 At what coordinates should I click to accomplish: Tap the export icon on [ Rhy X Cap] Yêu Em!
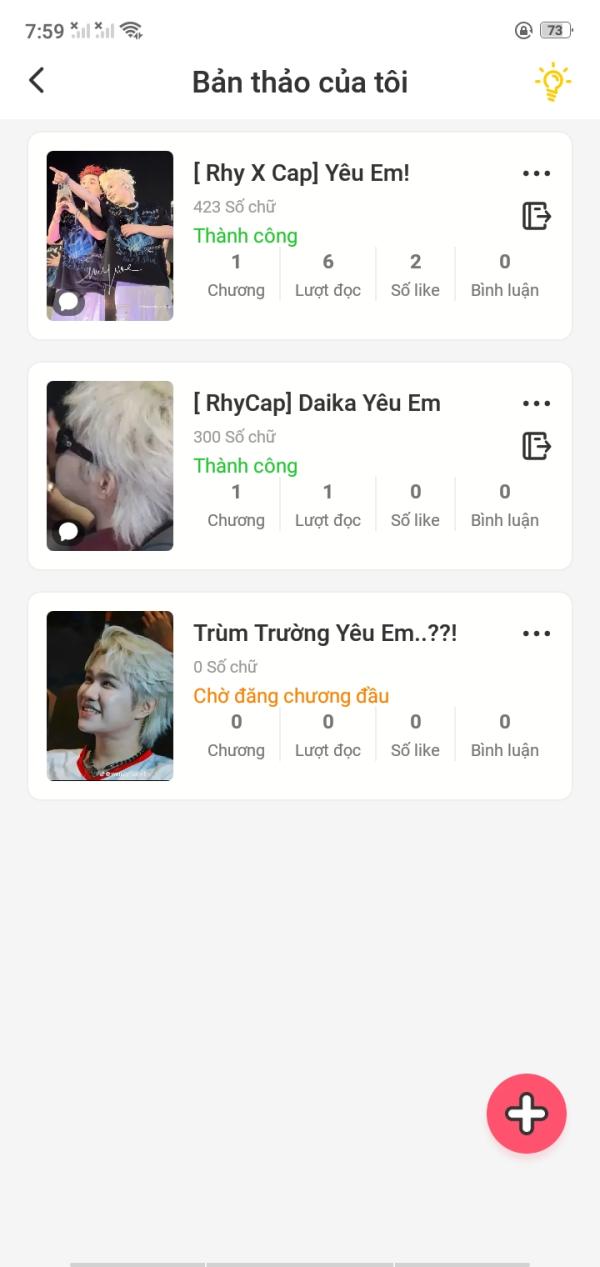click(x=536, y=215)
